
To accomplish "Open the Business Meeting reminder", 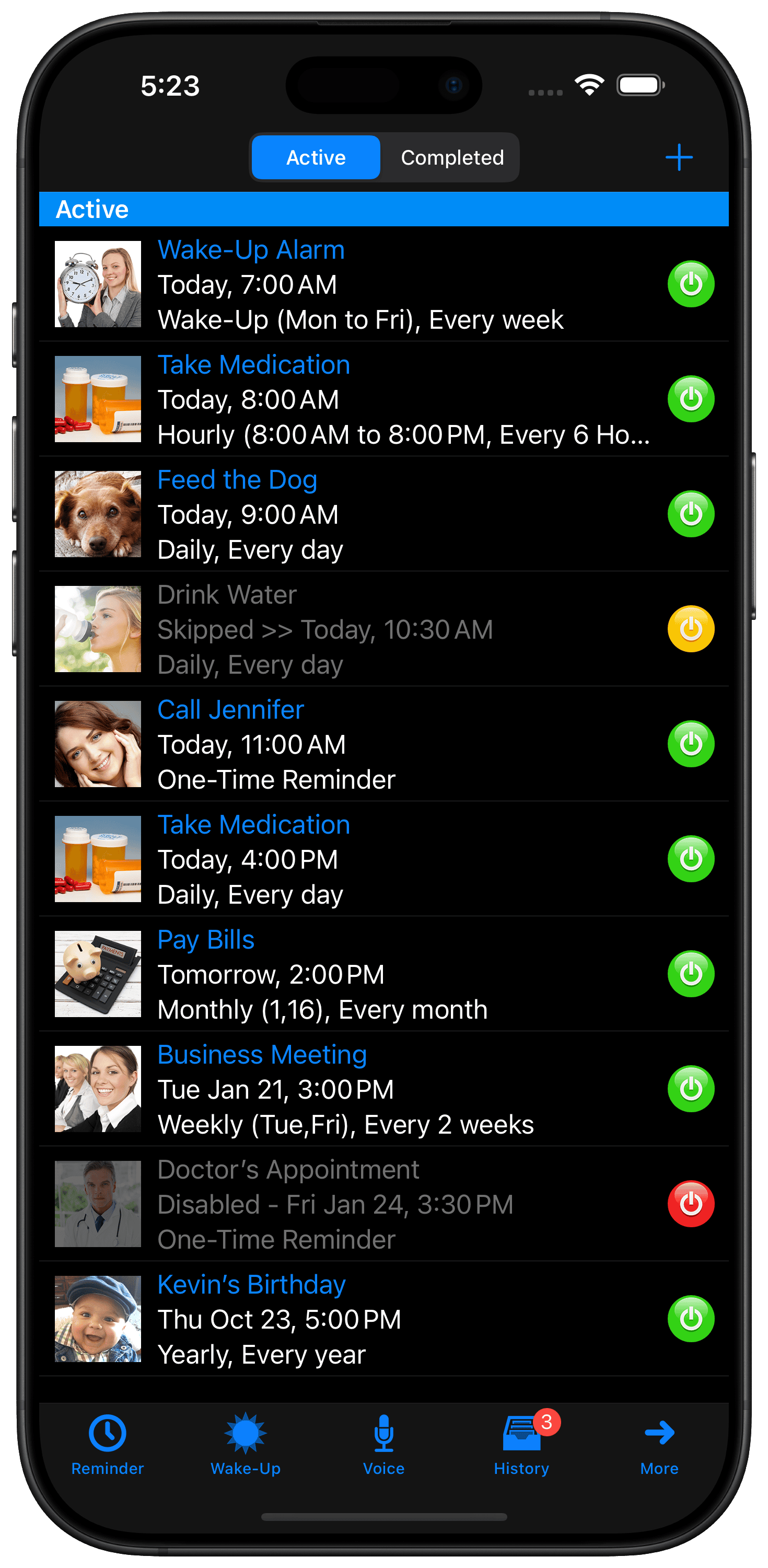I will click(383, 1089).
